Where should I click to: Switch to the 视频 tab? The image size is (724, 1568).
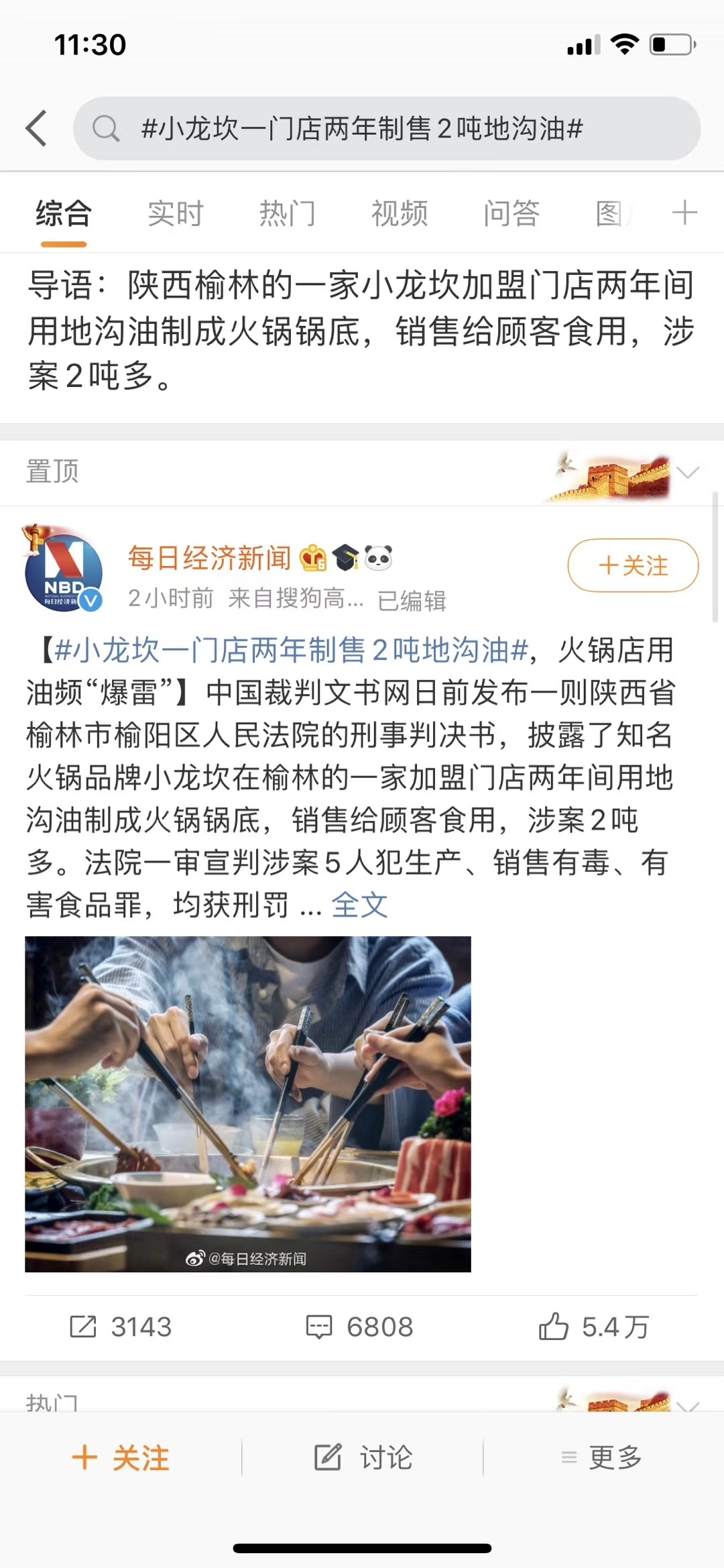(x=400, y=214)
